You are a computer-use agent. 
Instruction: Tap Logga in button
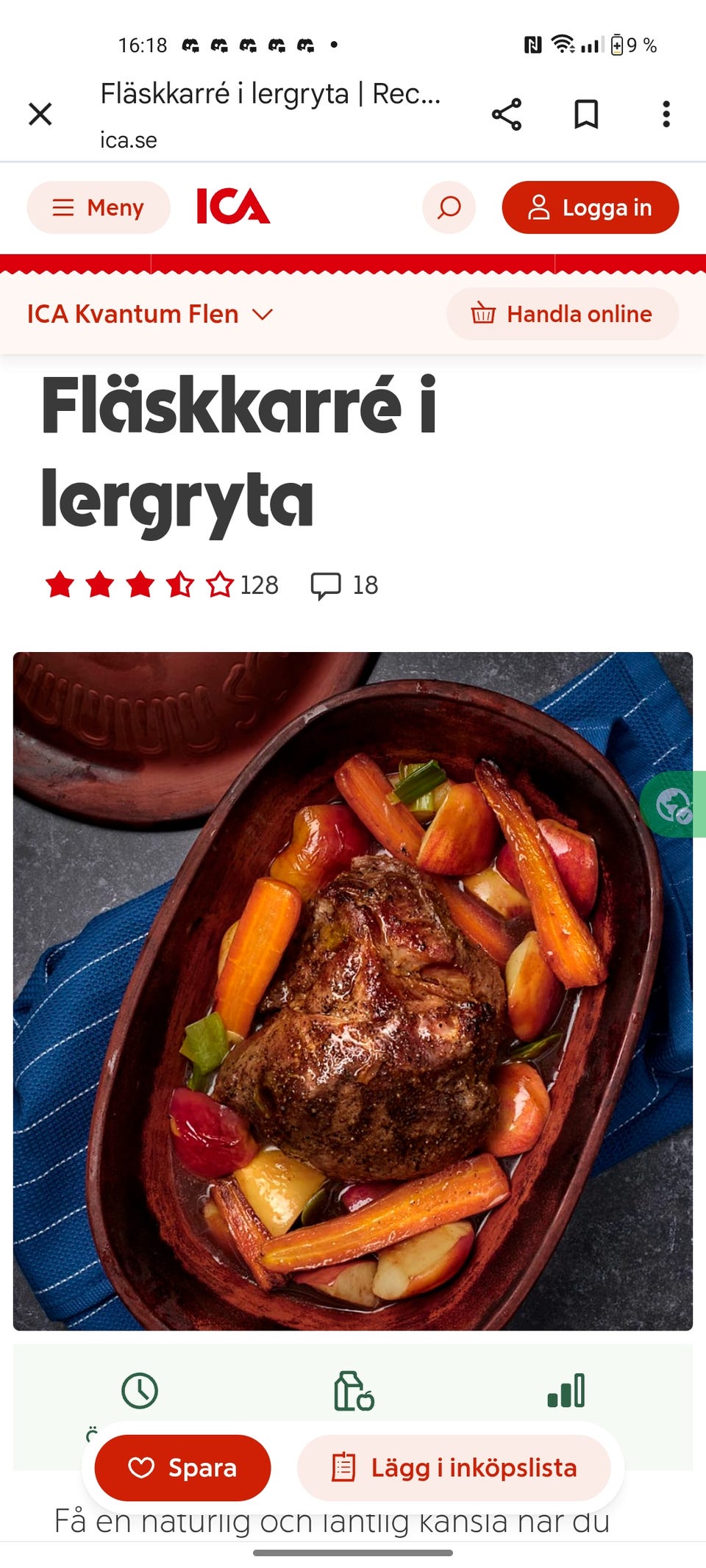click(x=591, y=207)
